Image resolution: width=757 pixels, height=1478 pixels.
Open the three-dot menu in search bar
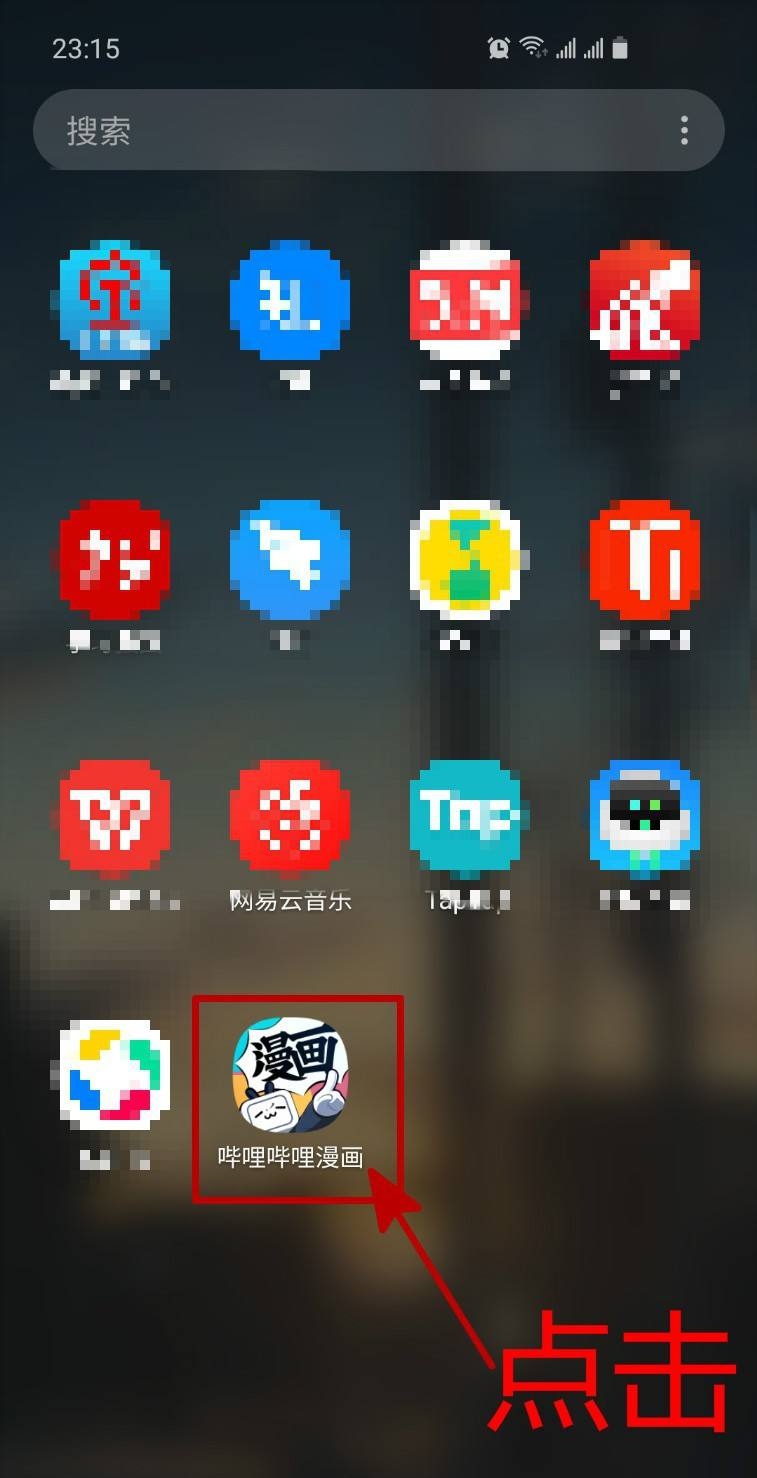coord(684,130)
